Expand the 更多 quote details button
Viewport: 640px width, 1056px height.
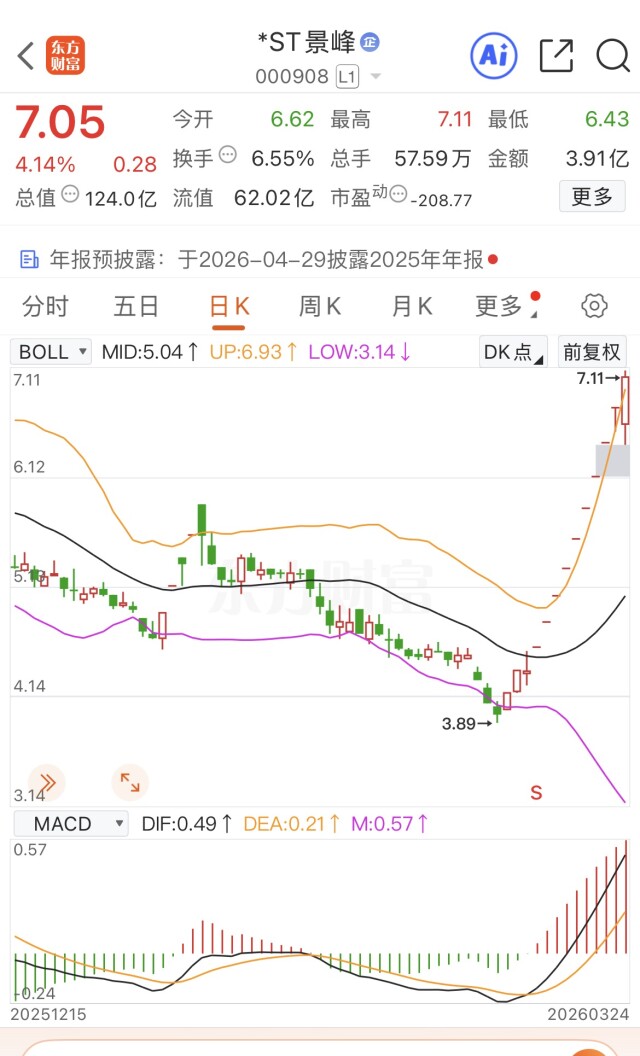[592, 197]
